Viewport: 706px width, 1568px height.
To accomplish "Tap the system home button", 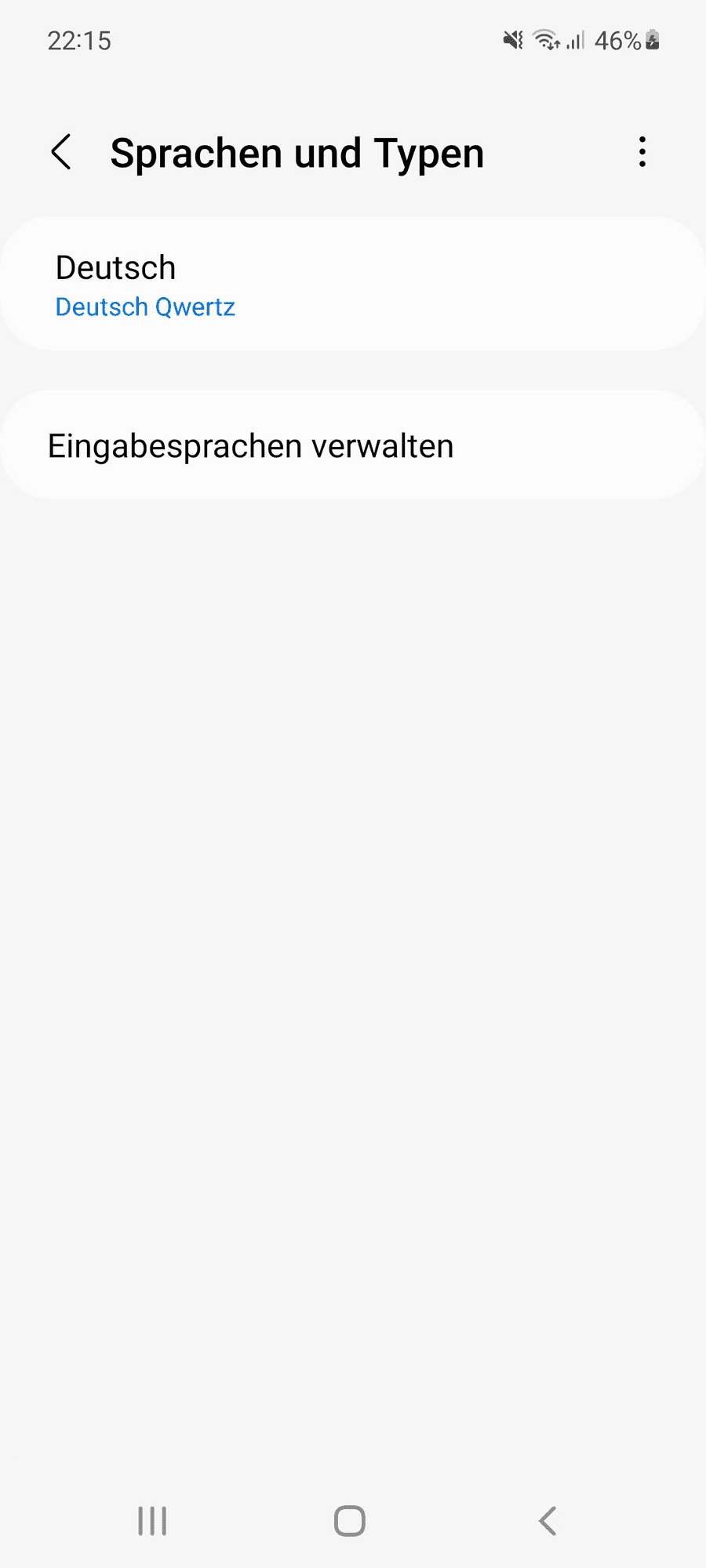I will tap(350, 1521).
